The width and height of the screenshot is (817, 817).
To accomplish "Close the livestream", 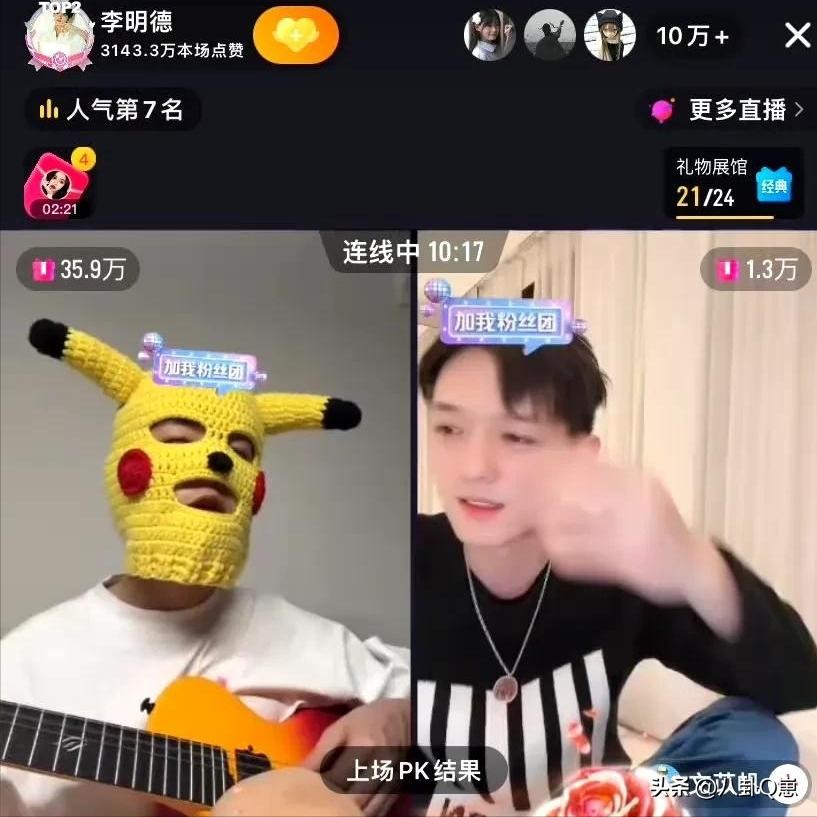I will click(797, 36).
